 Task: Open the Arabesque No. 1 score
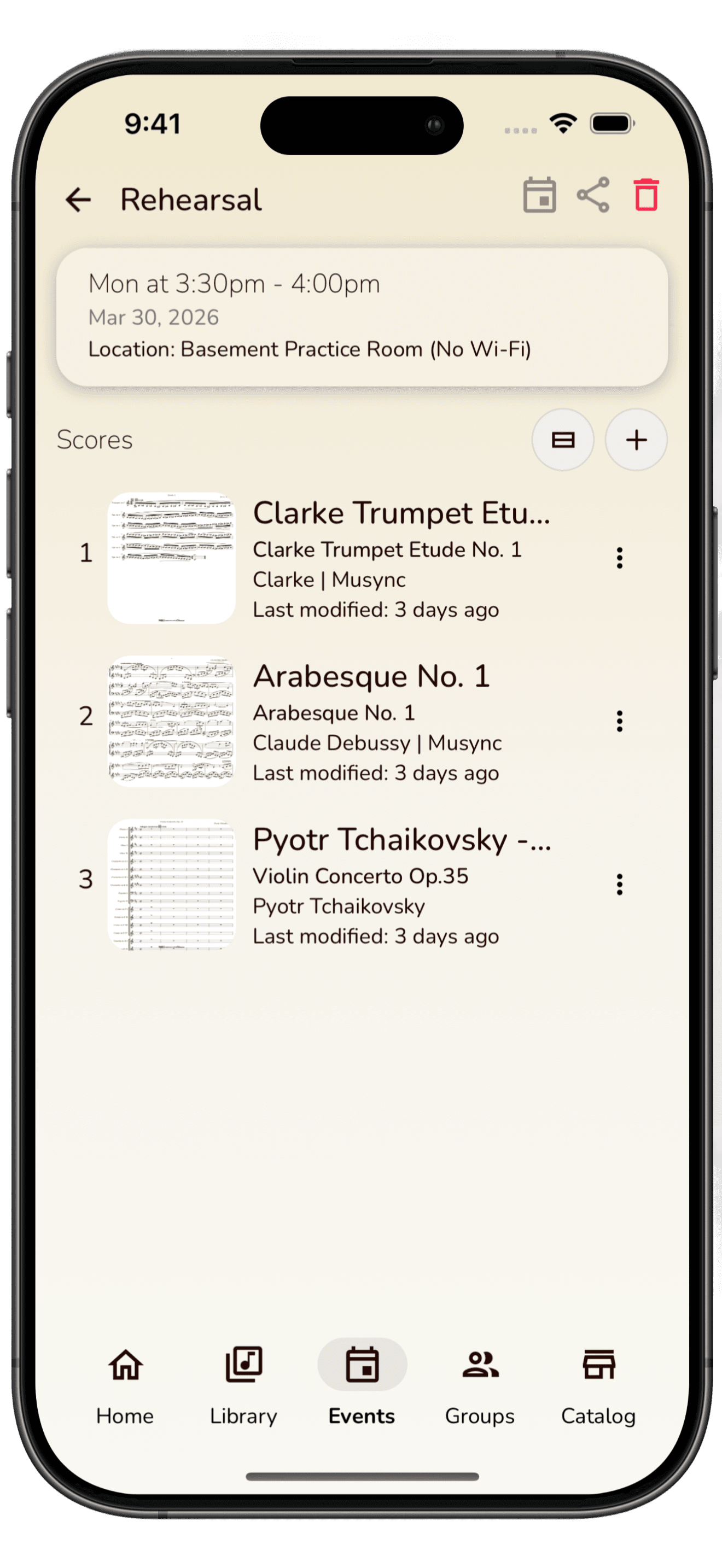[365, 721]
